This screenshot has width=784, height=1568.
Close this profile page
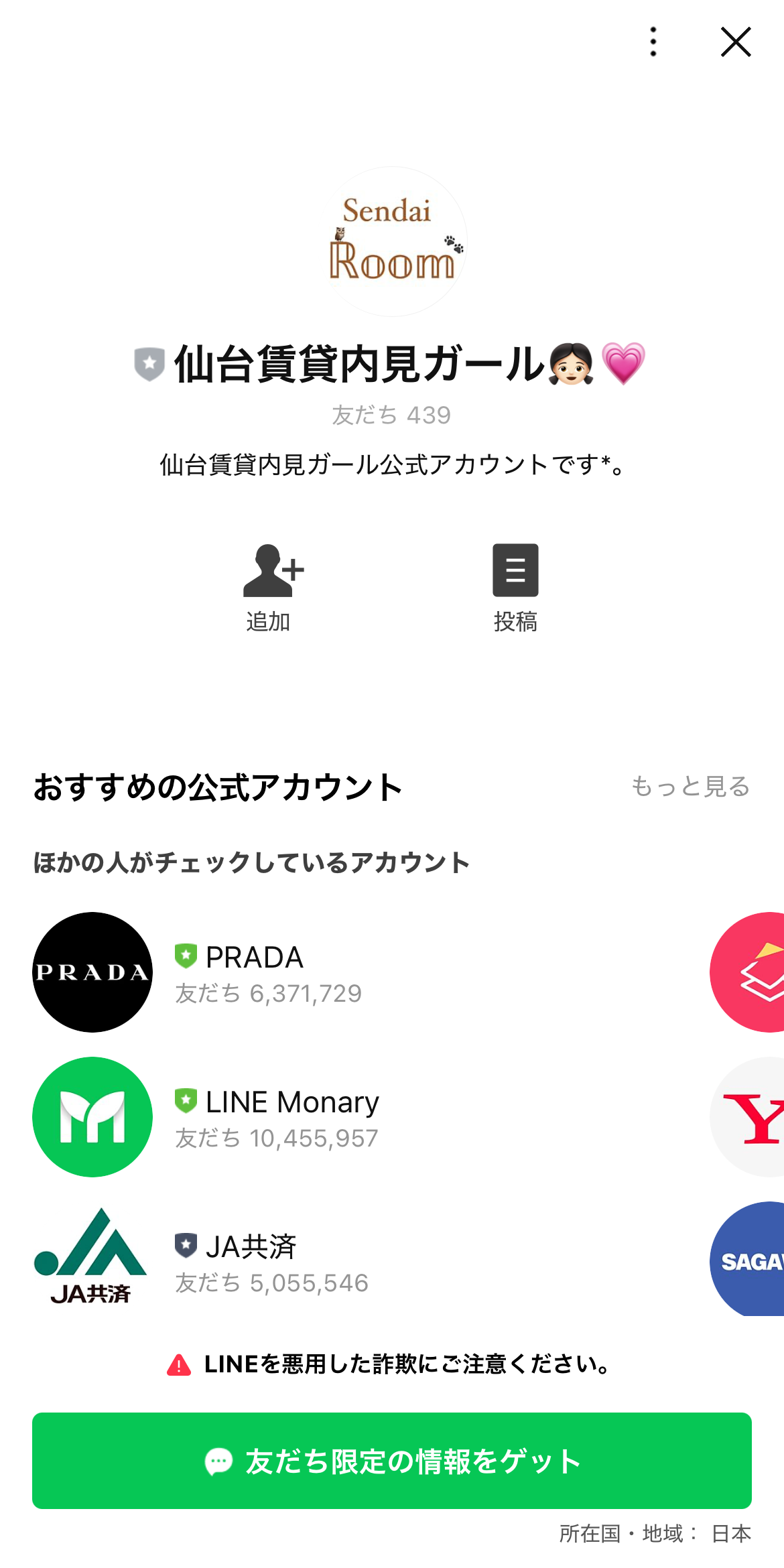click(735, 42)
